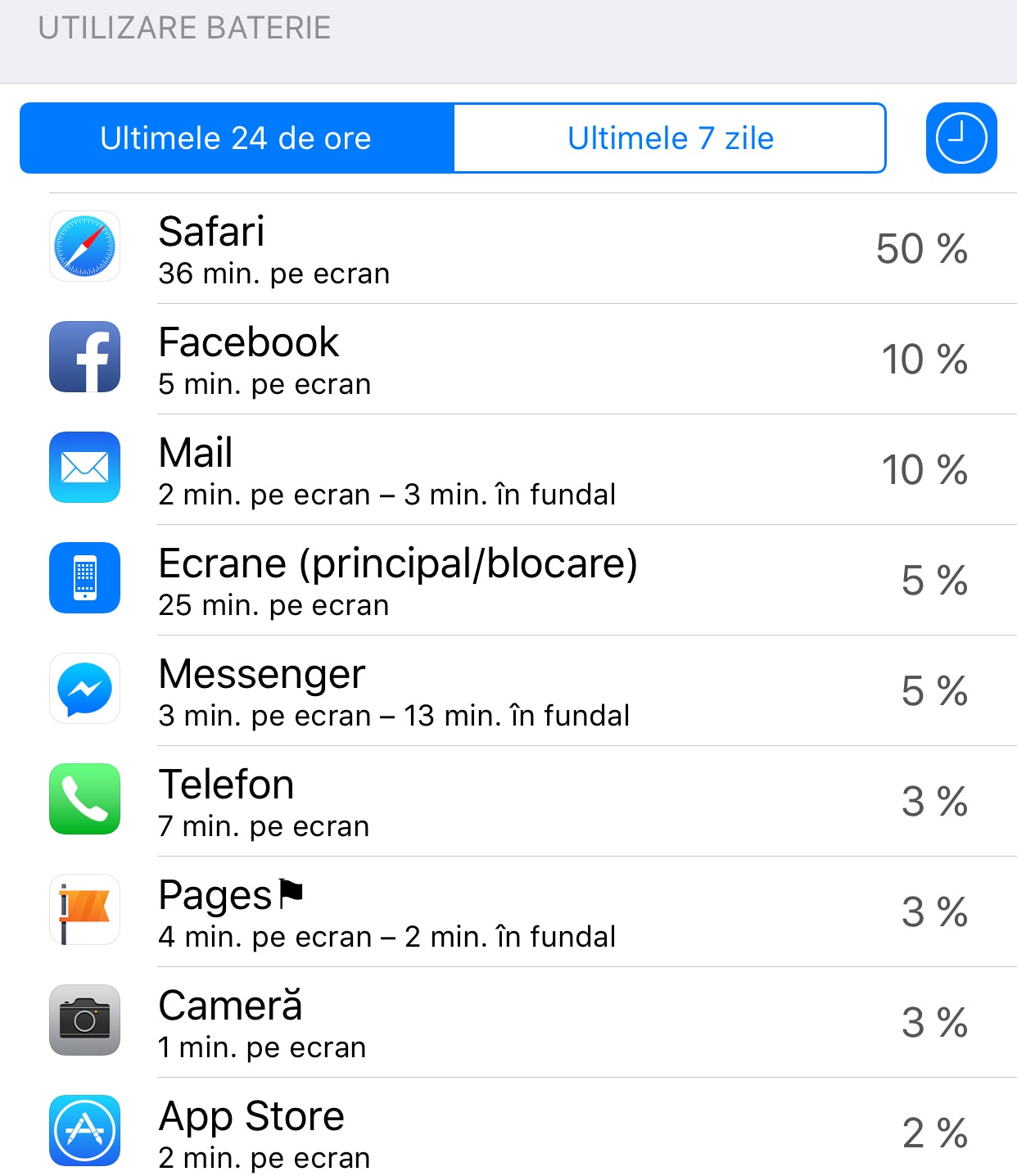Tap the Ecrane (principal/blocare) row
Viewport: 1017px width, 1176px height.
508,581
